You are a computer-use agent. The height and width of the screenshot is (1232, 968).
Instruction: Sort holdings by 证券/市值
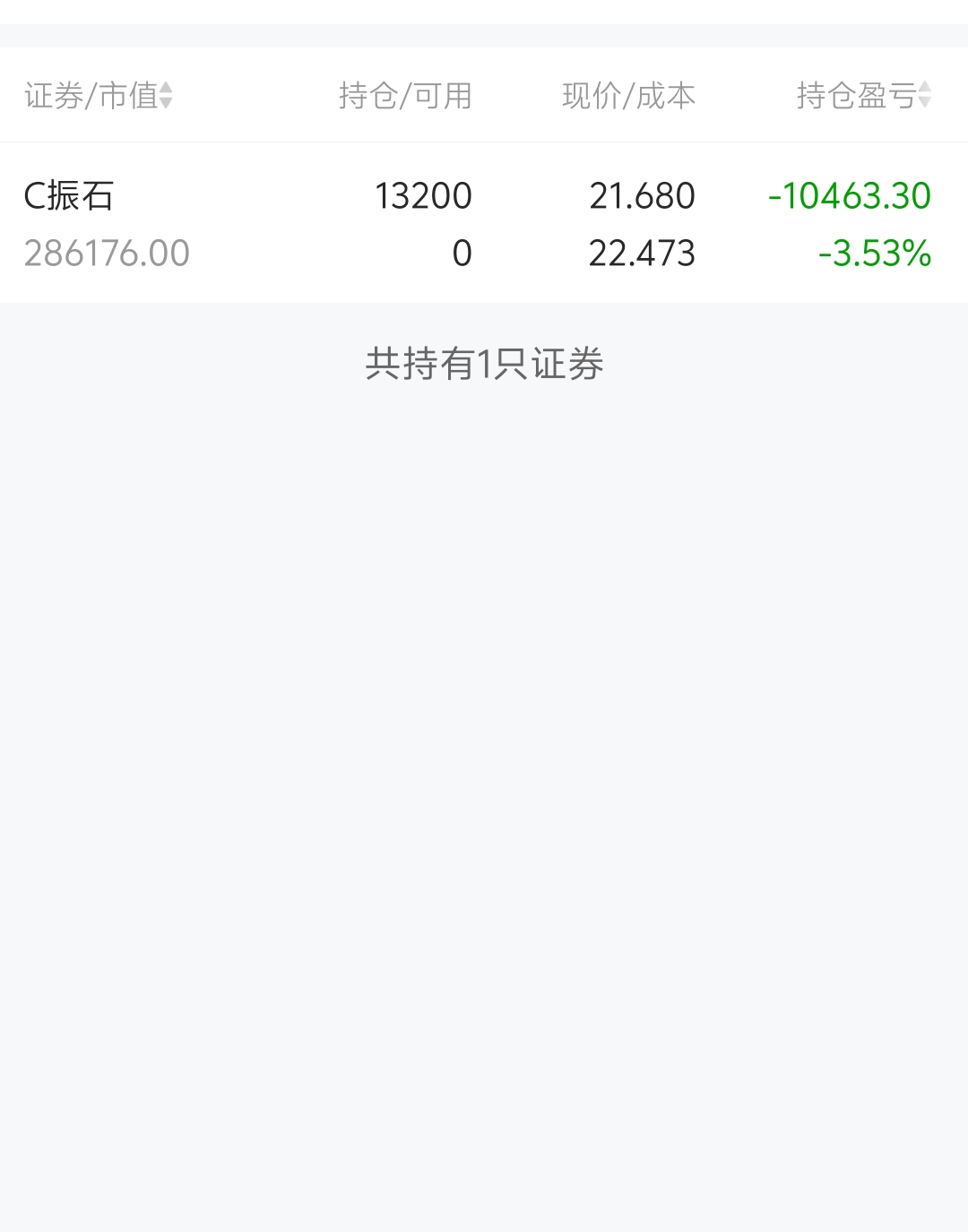click(99, 95)
